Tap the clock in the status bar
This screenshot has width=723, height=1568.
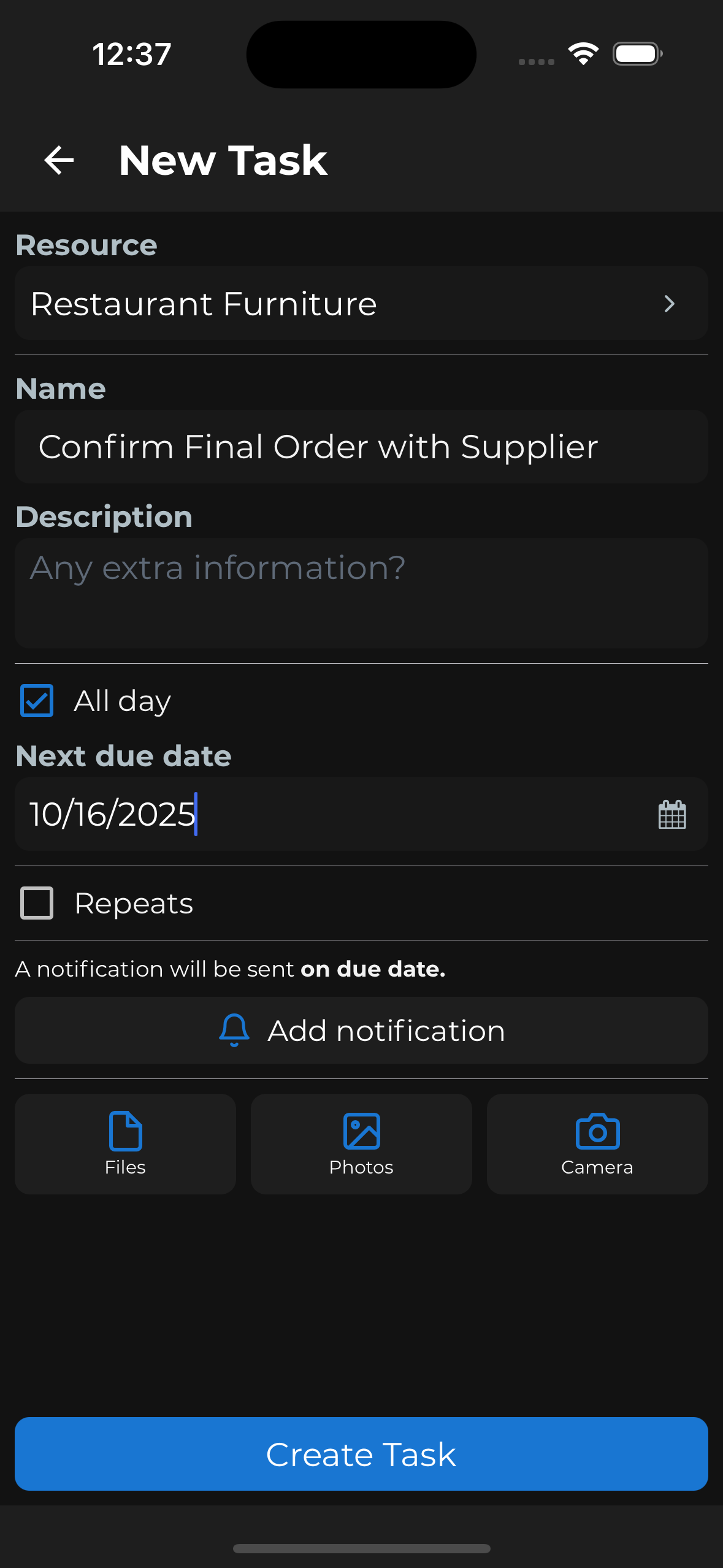point(130,53)
